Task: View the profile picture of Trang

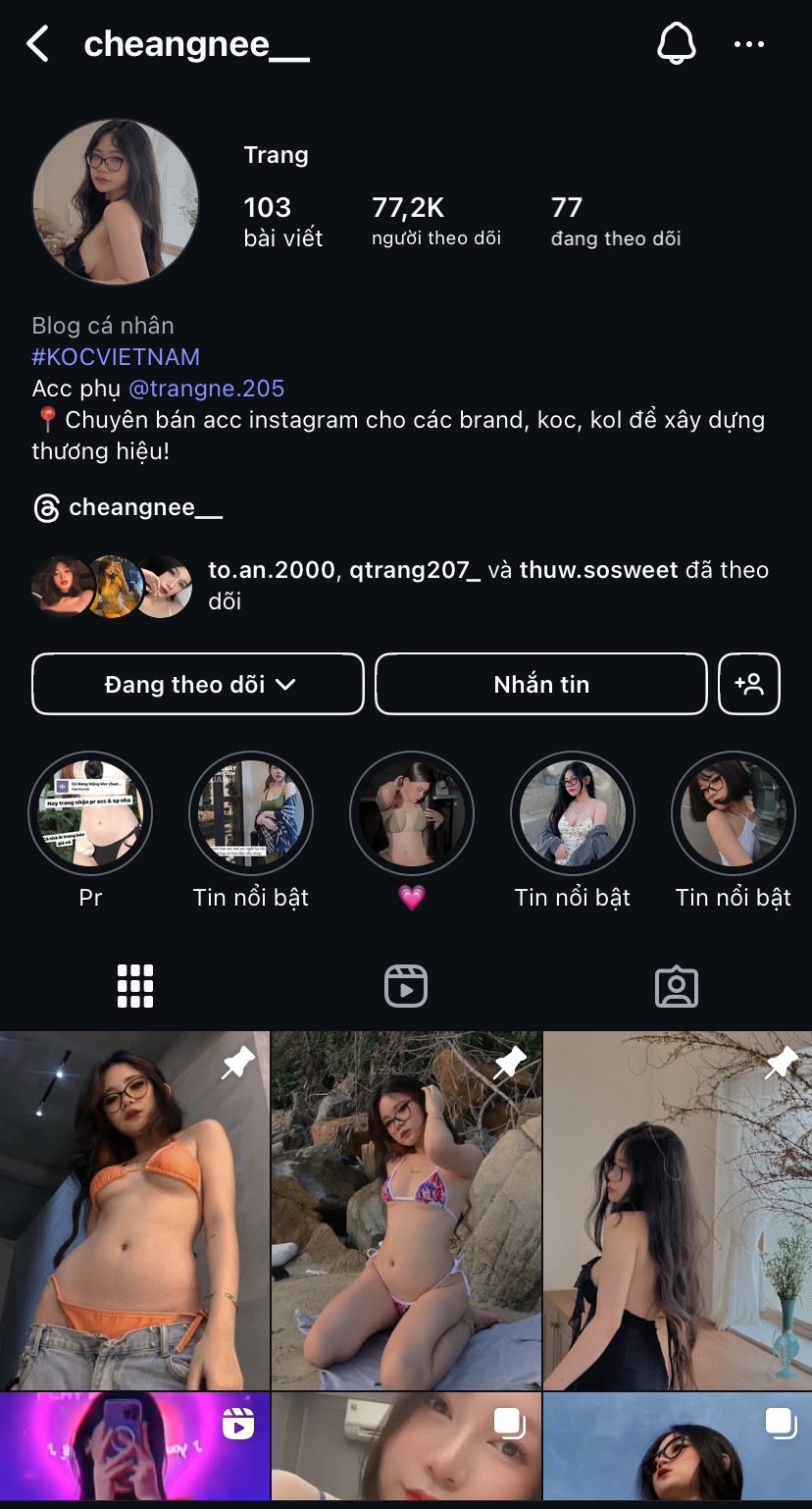Action: (x=116, y=202)
